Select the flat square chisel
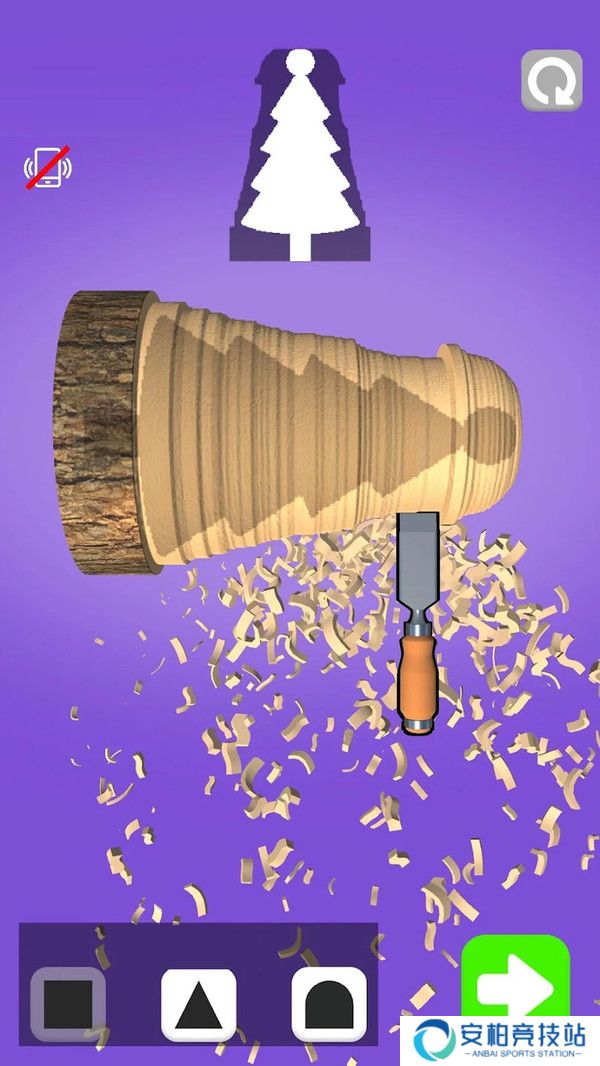This screenshot has width=600, height=1066. point(68,1004)
